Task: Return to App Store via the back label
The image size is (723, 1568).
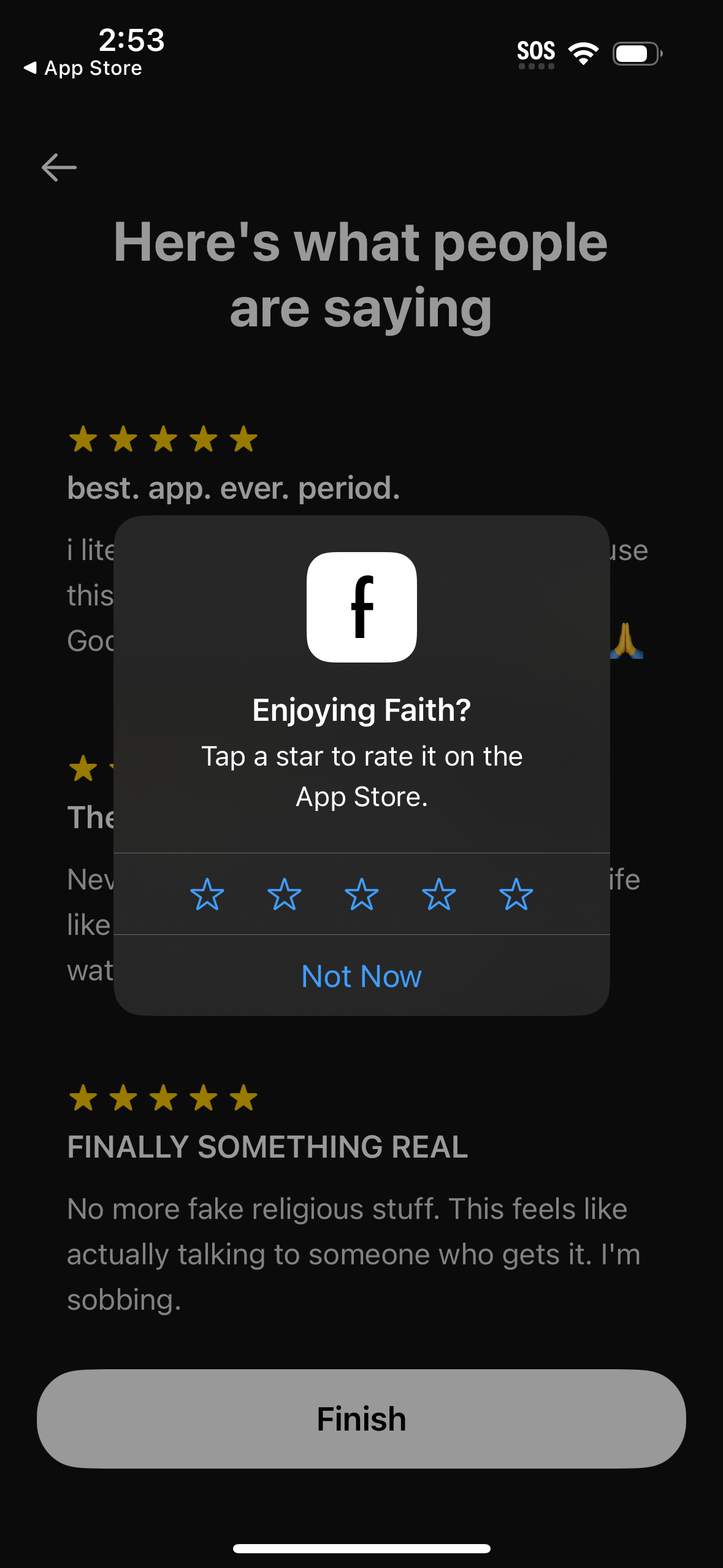Action: (83, 67)
